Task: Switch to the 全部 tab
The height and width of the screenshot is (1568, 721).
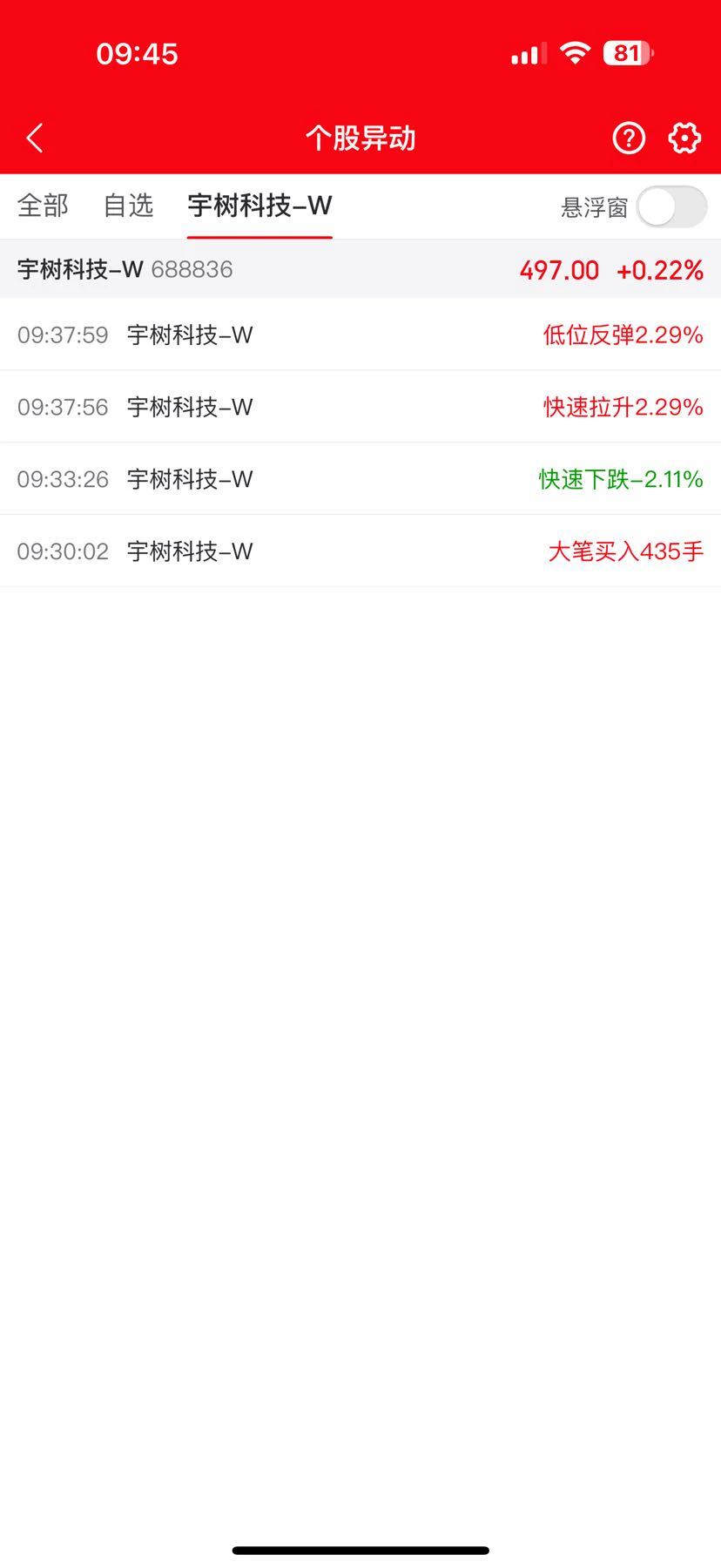Action: coord(43,206)
